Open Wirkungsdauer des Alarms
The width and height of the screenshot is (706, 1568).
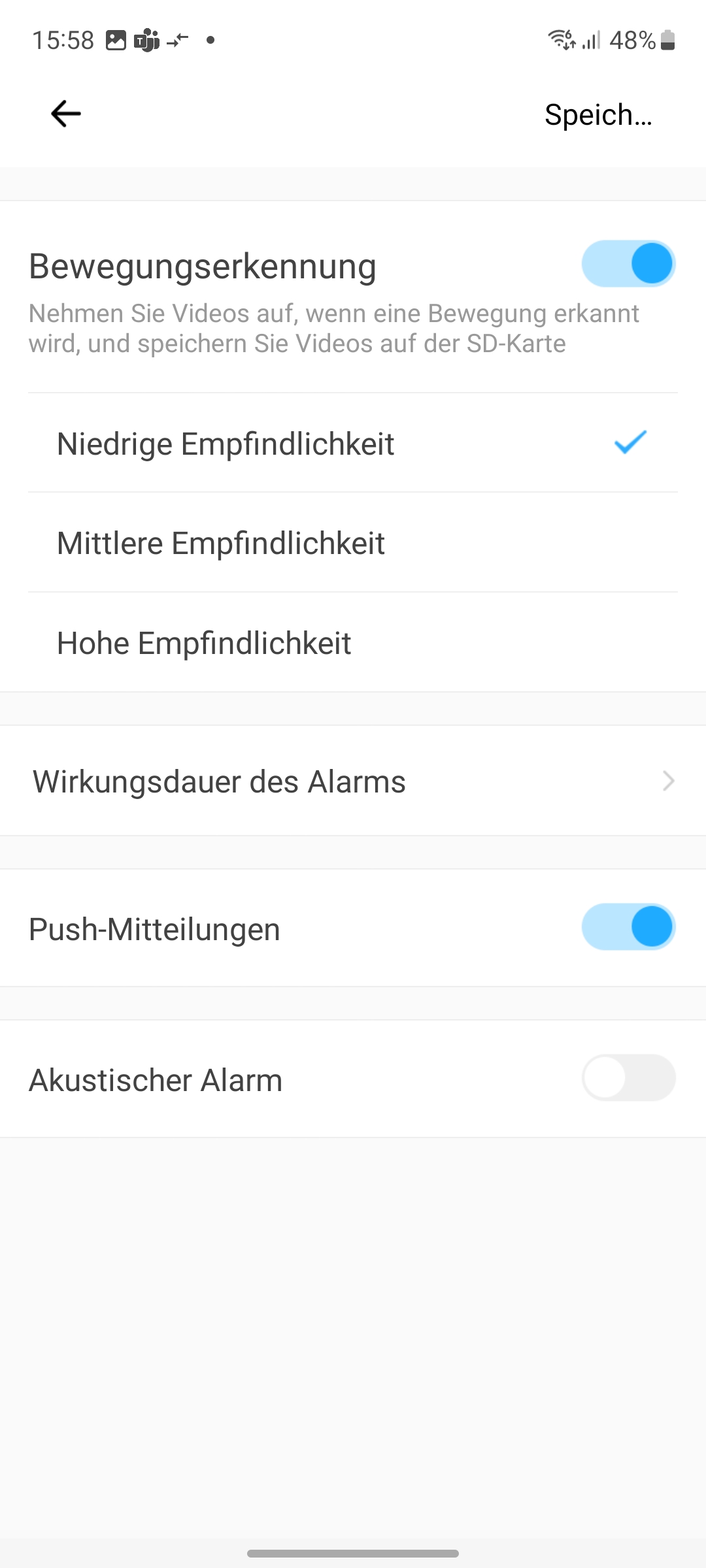[x=353, y=781]
